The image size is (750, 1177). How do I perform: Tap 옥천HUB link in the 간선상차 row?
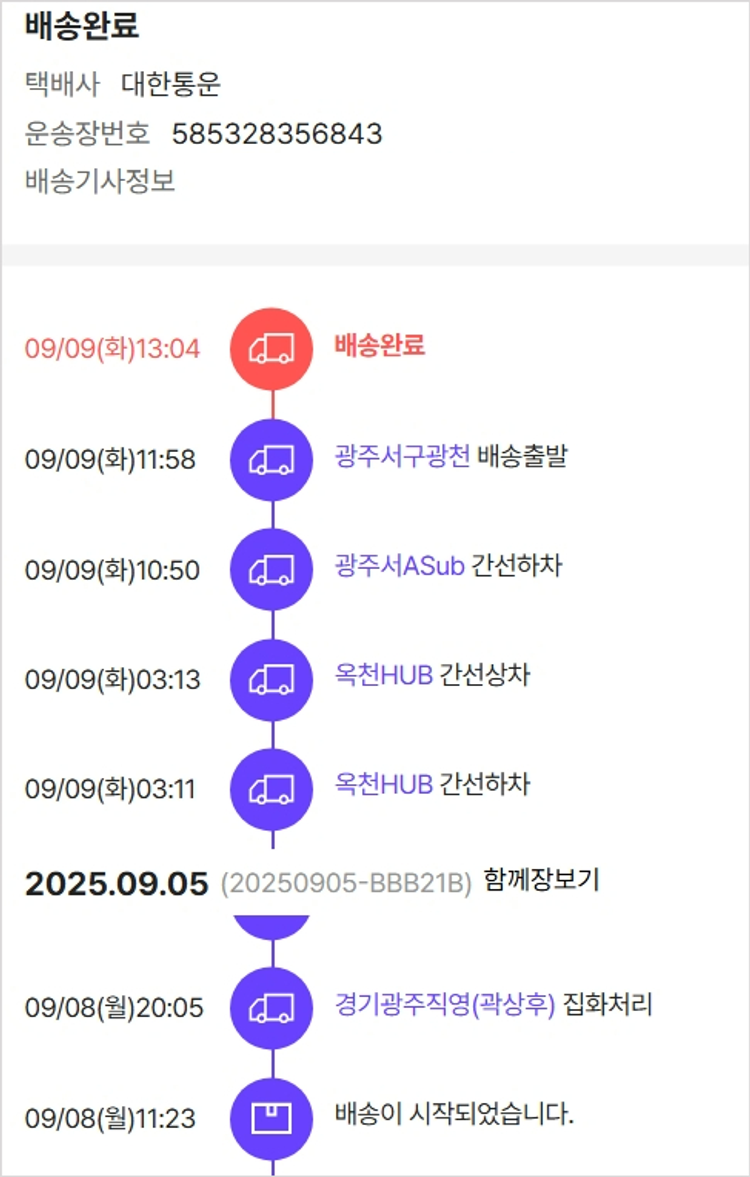(x=383, y=675)
